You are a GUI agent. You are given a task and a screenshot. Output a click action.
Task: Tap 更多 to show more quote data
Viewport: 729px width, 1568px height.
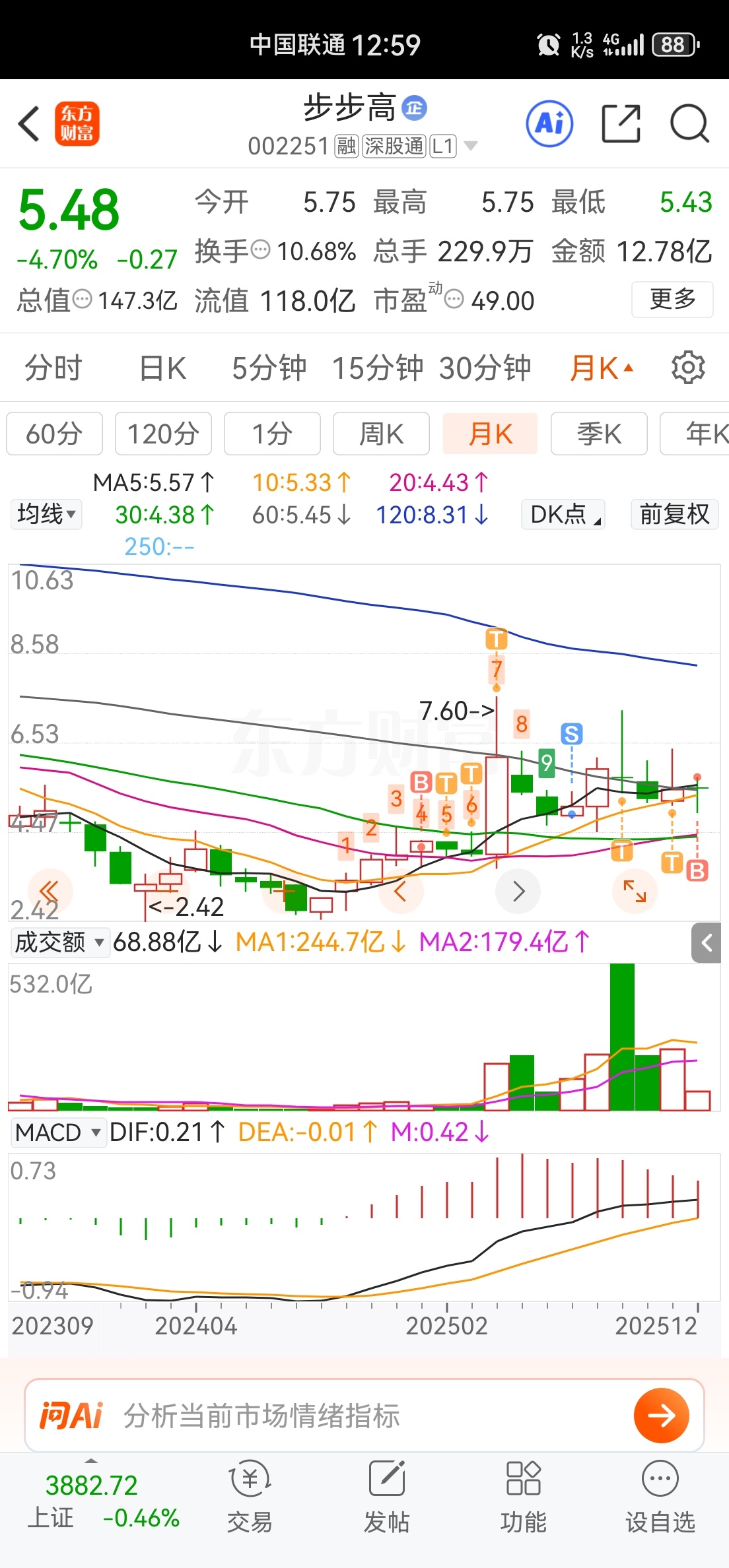coord(672,300)
